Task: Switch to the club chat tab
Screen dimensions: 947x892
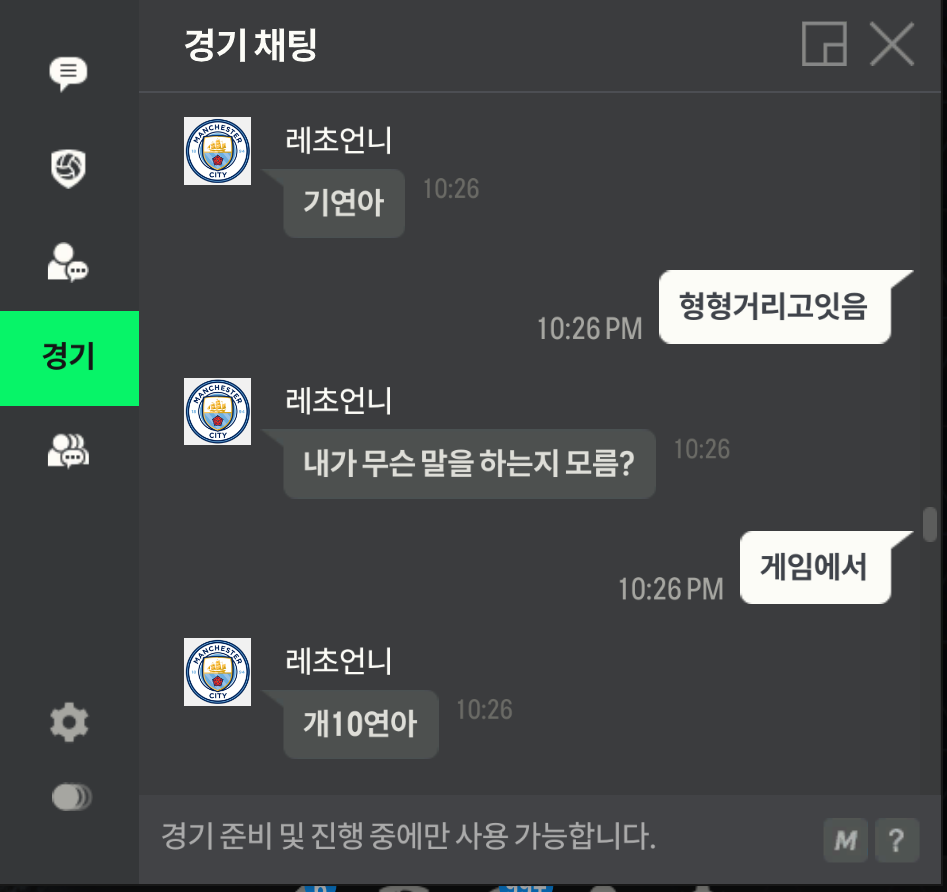Action: point(69,168)
